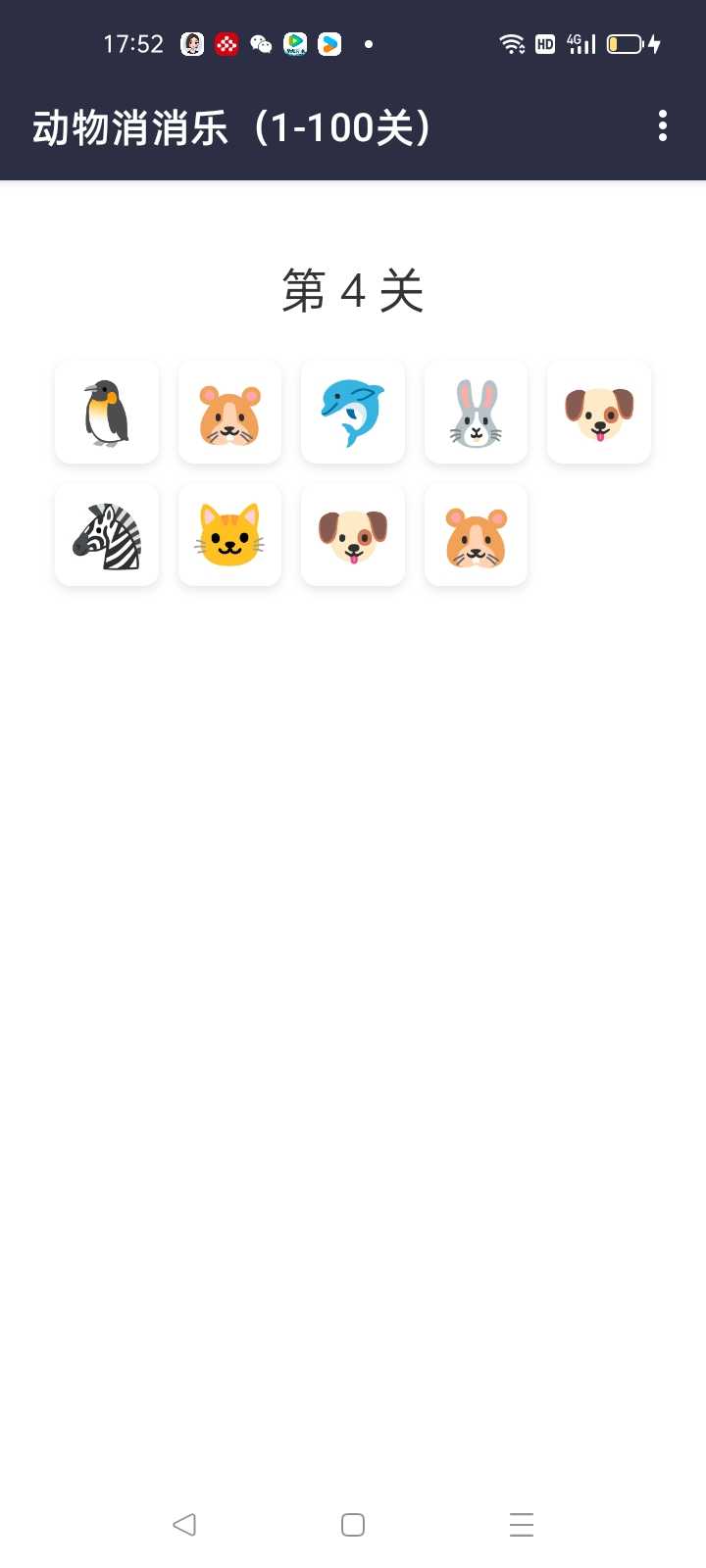
Task: Open the overflow menu
Action: coord(663,126)
